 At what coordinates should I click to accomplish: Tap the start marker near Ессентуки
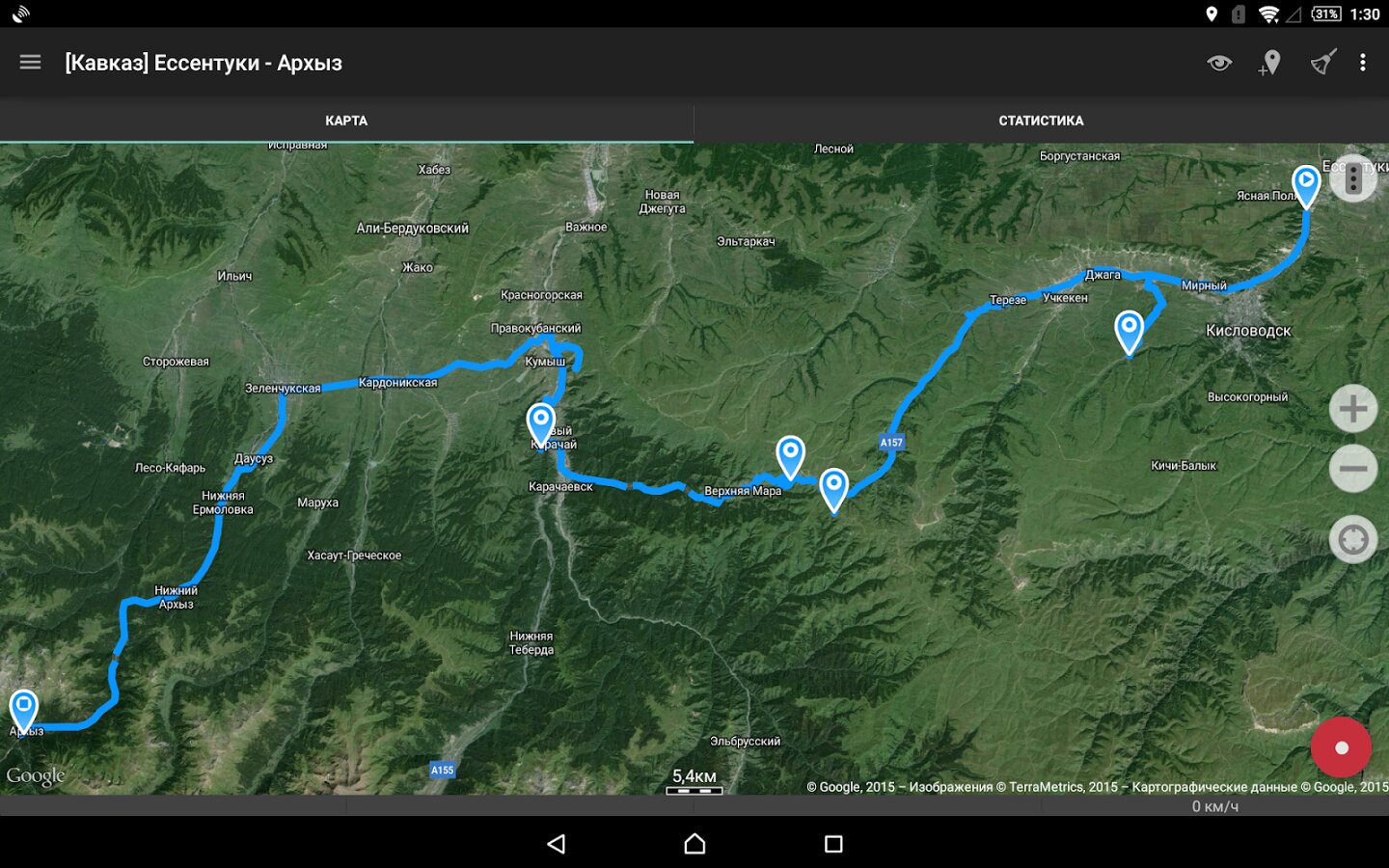click(1305, 183)
